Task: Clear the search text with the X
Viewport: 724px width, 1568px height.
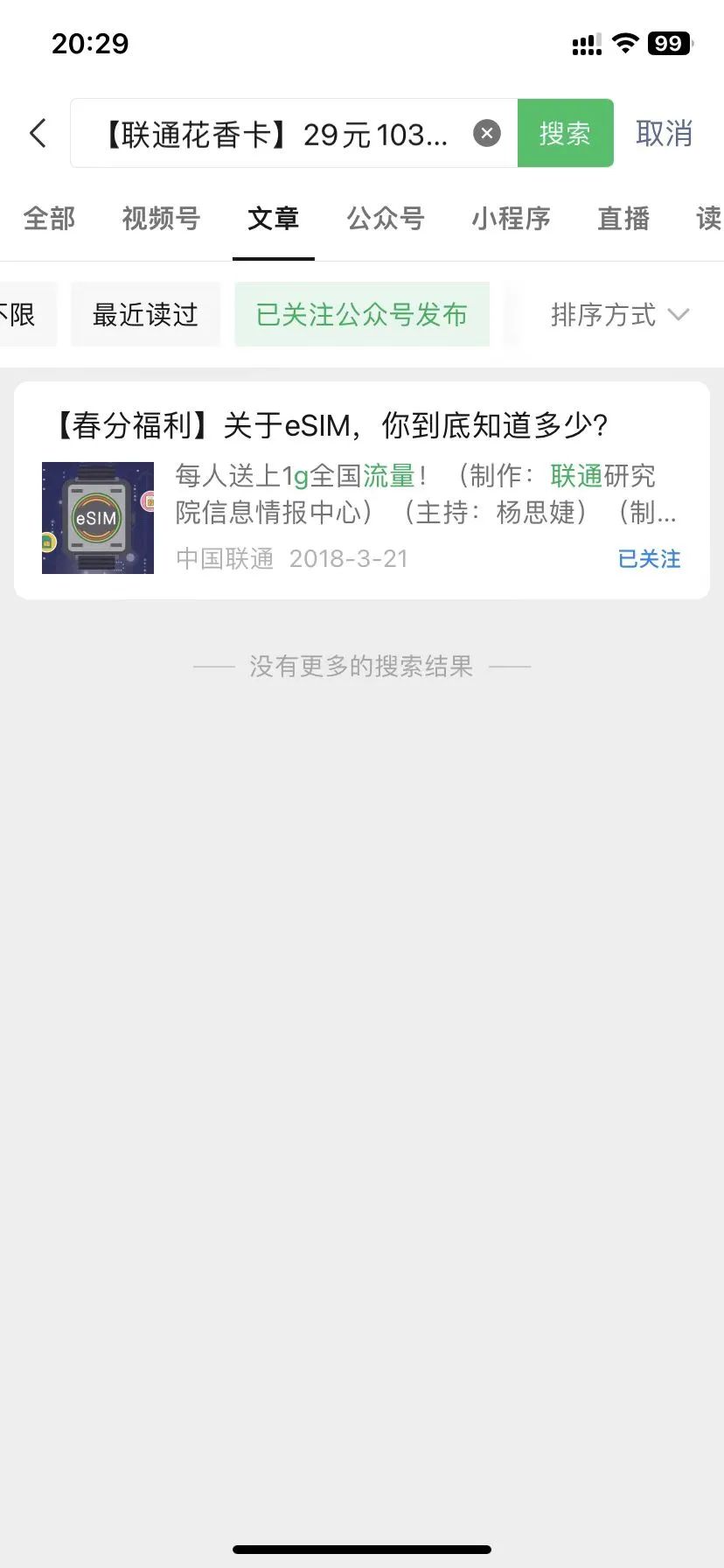Action: [487, 133]
